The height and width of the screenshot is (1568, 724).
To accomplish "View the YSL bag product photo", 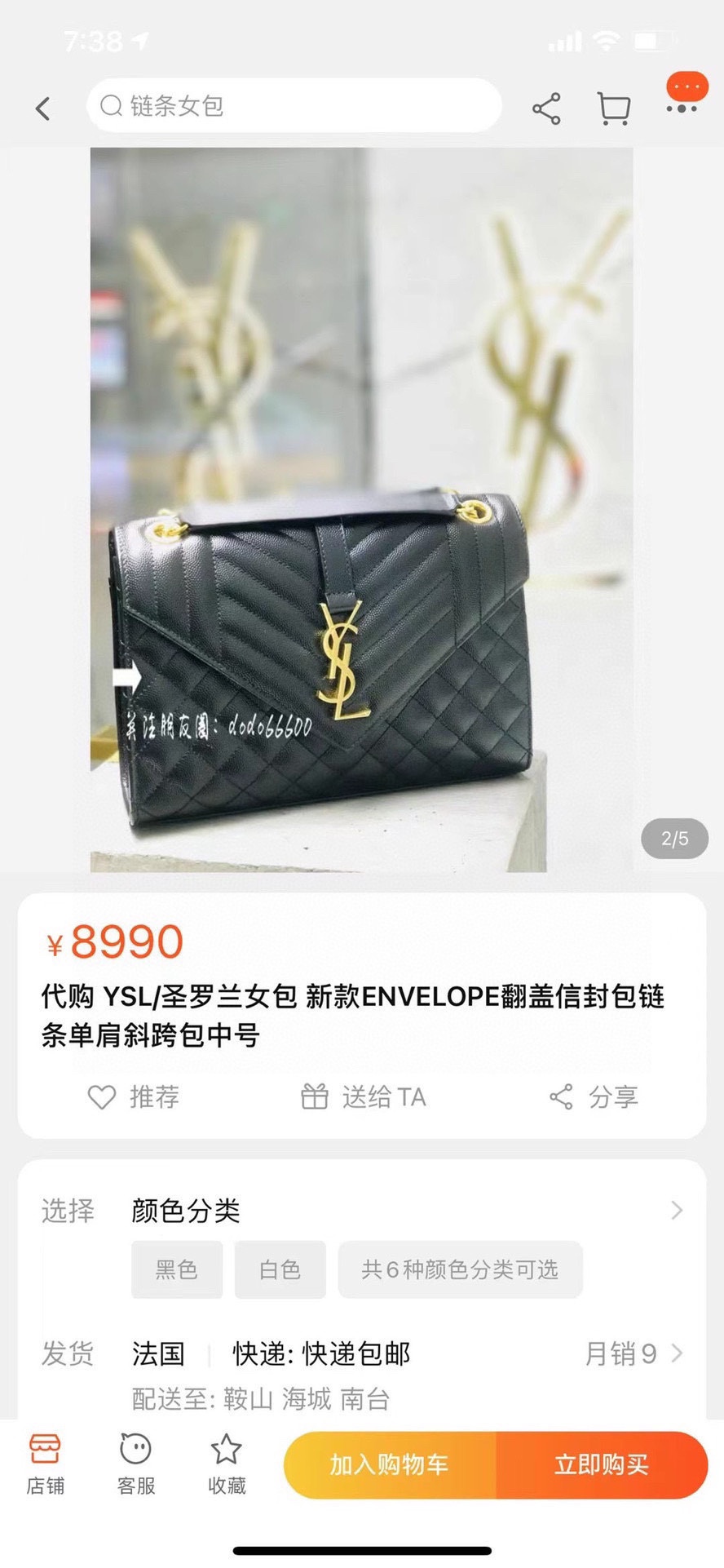I will tap(361, 510).
